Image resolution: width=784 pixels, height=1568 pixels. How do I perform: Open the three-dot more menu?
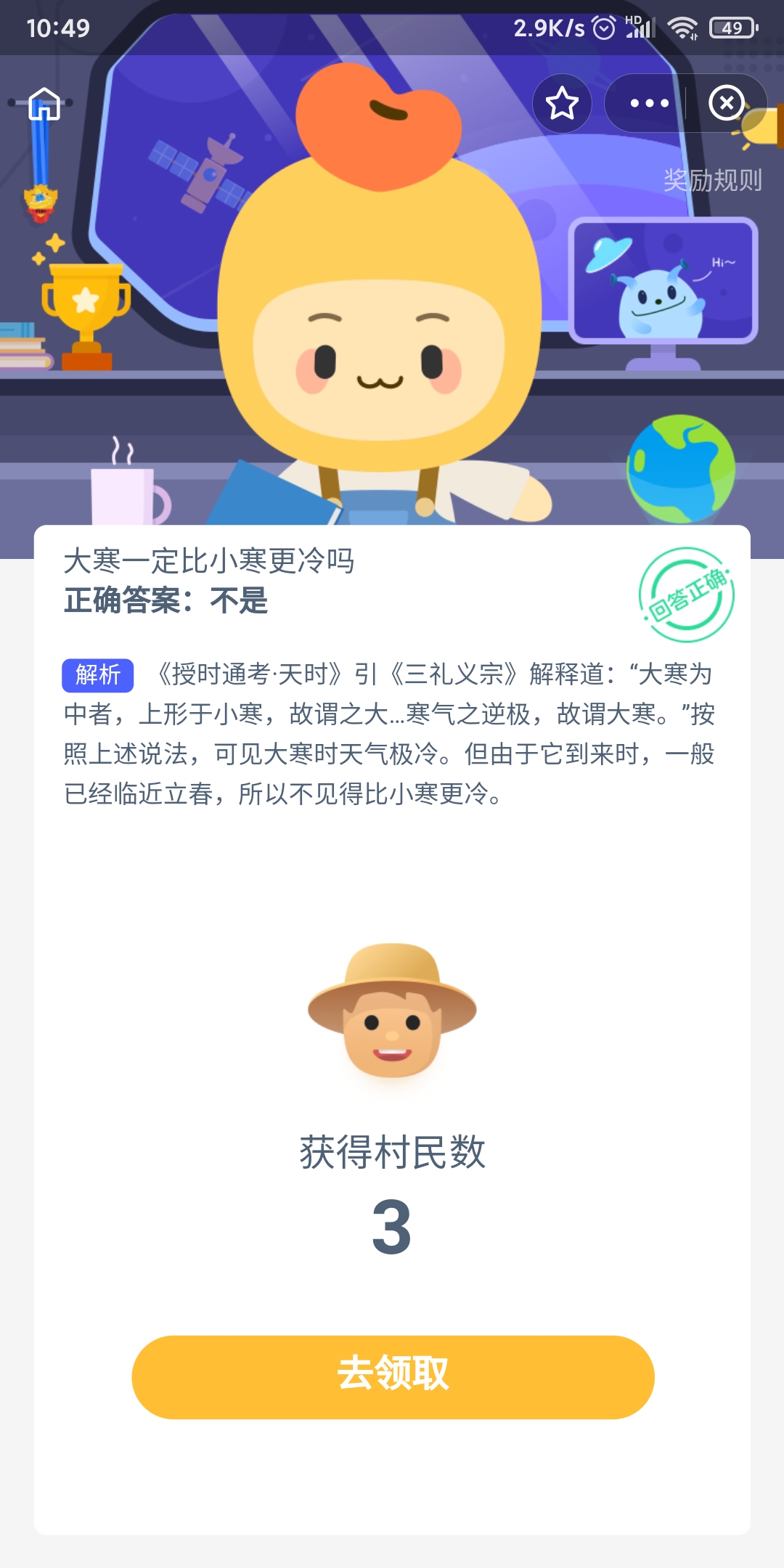point(649,103)
